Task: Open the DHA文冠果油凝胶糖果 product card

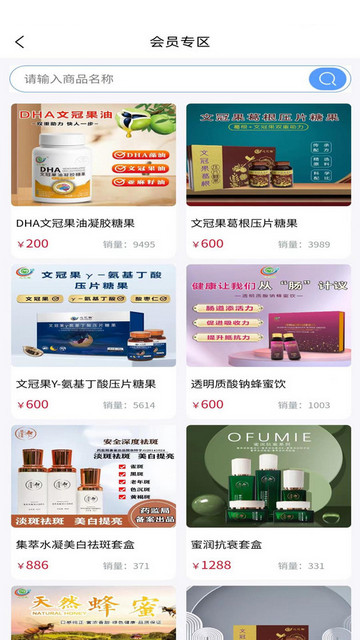Action: click(93, 180)
